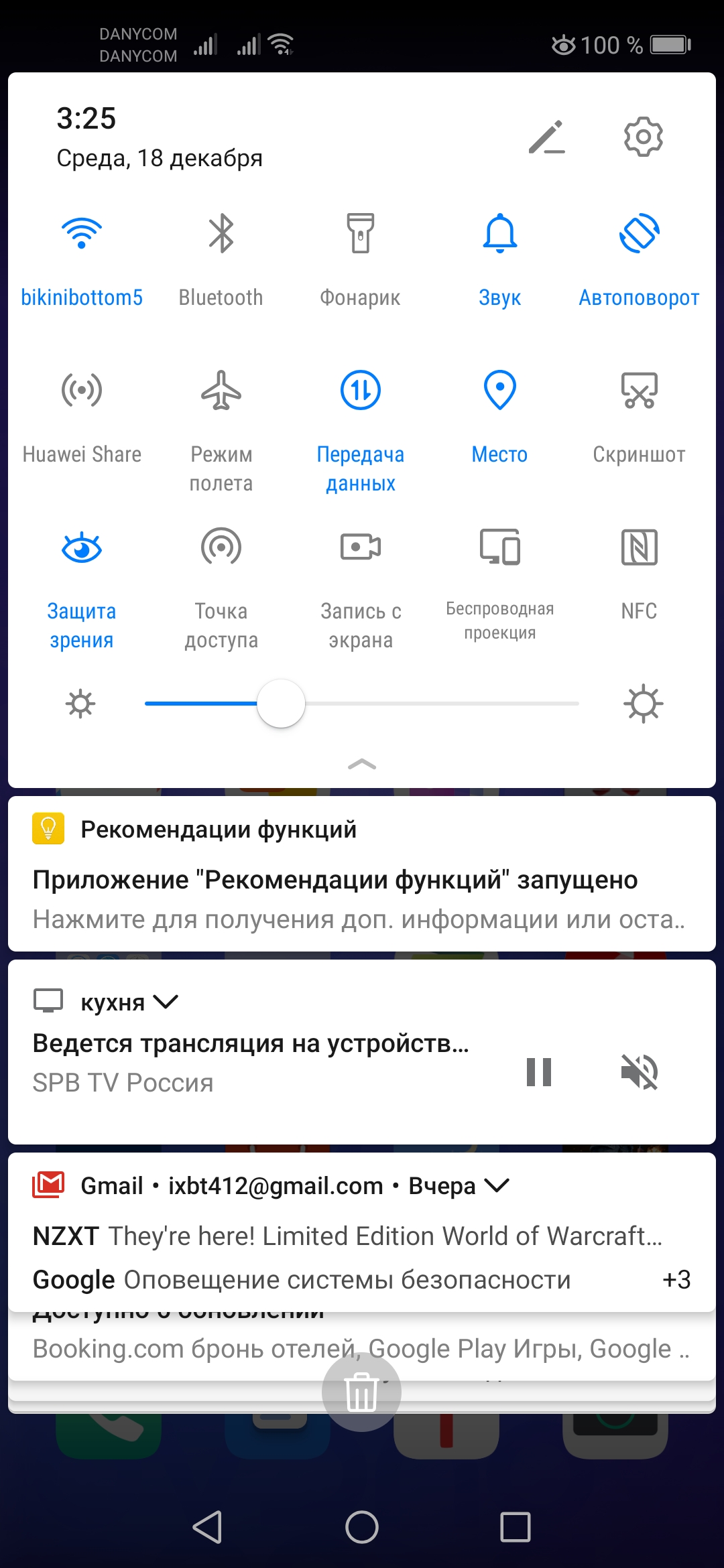Disable Автоповорот screen rotation
Viewport: 724px width, 1568px height.
640,234
